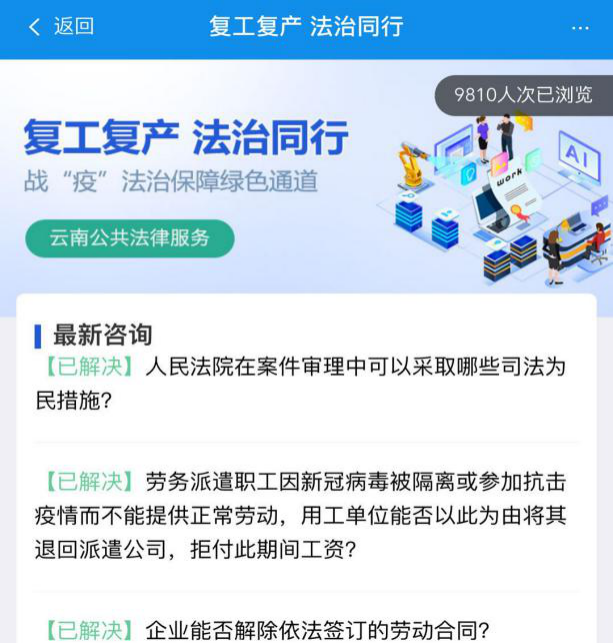The height and width of the screenshot is (643, 614).
Task: Open the three-dot overflow menu
Action: pos(580,28)
